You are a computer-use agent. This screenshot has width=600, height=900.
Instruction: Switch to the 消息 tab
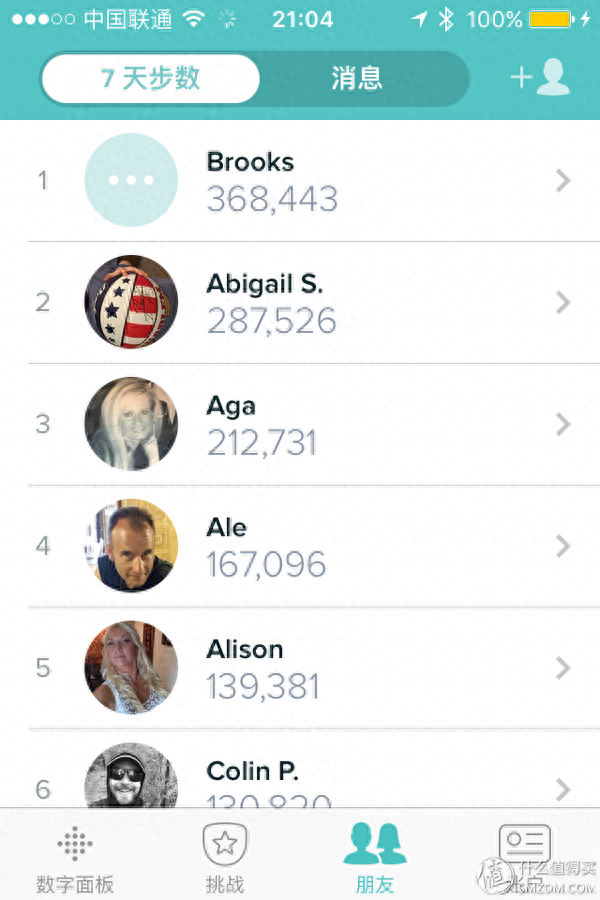click(x=357, y=79)
